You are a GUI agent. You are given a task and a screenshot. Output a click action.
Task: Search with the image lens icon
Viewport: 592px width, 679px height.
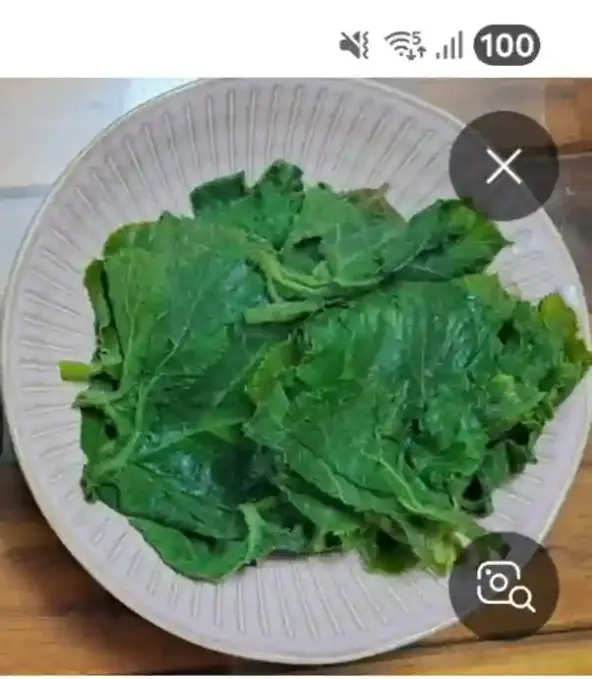[x=504, y=586]
